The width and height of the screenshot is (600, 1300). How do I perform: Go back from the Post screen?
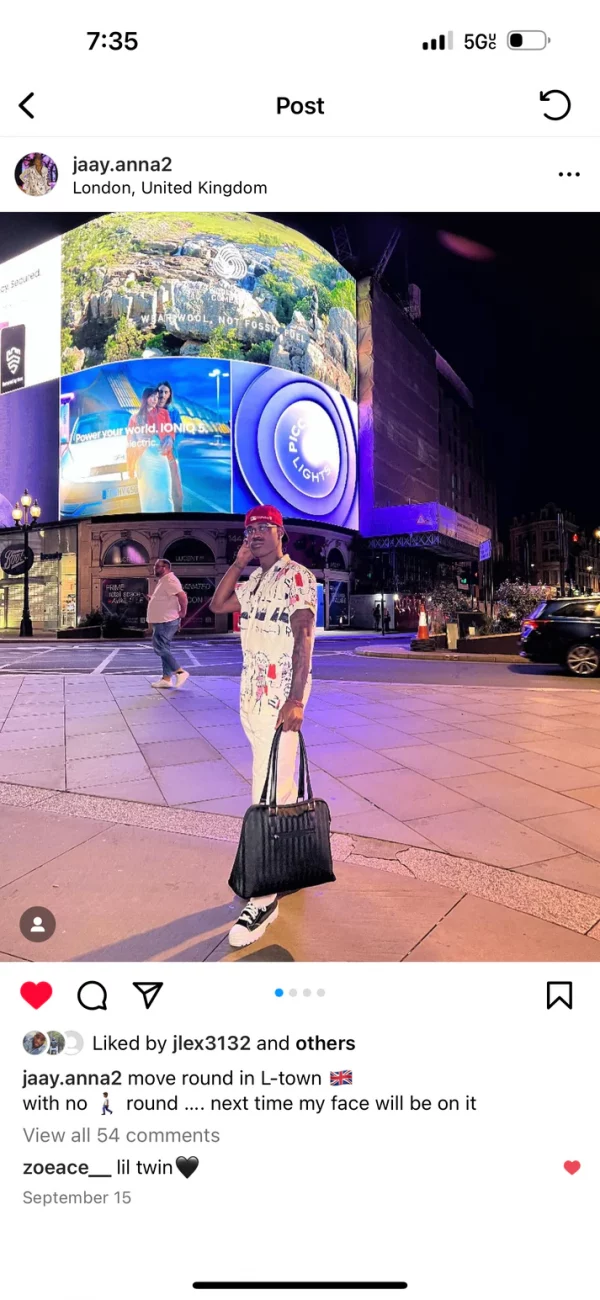point(27,105)
